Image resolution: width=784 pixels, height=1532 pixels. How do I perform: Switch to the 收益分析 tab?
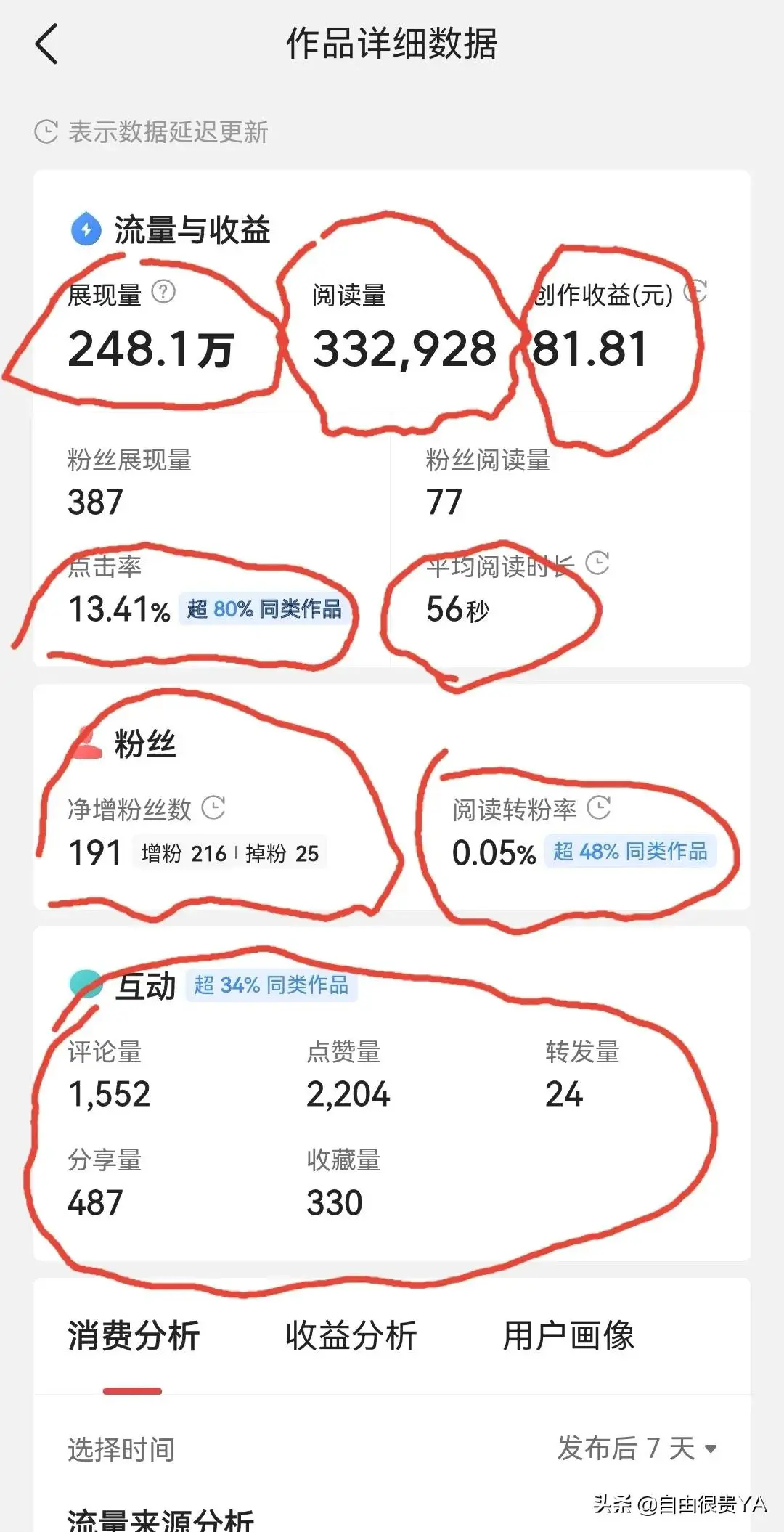[x=351, y=1335]
